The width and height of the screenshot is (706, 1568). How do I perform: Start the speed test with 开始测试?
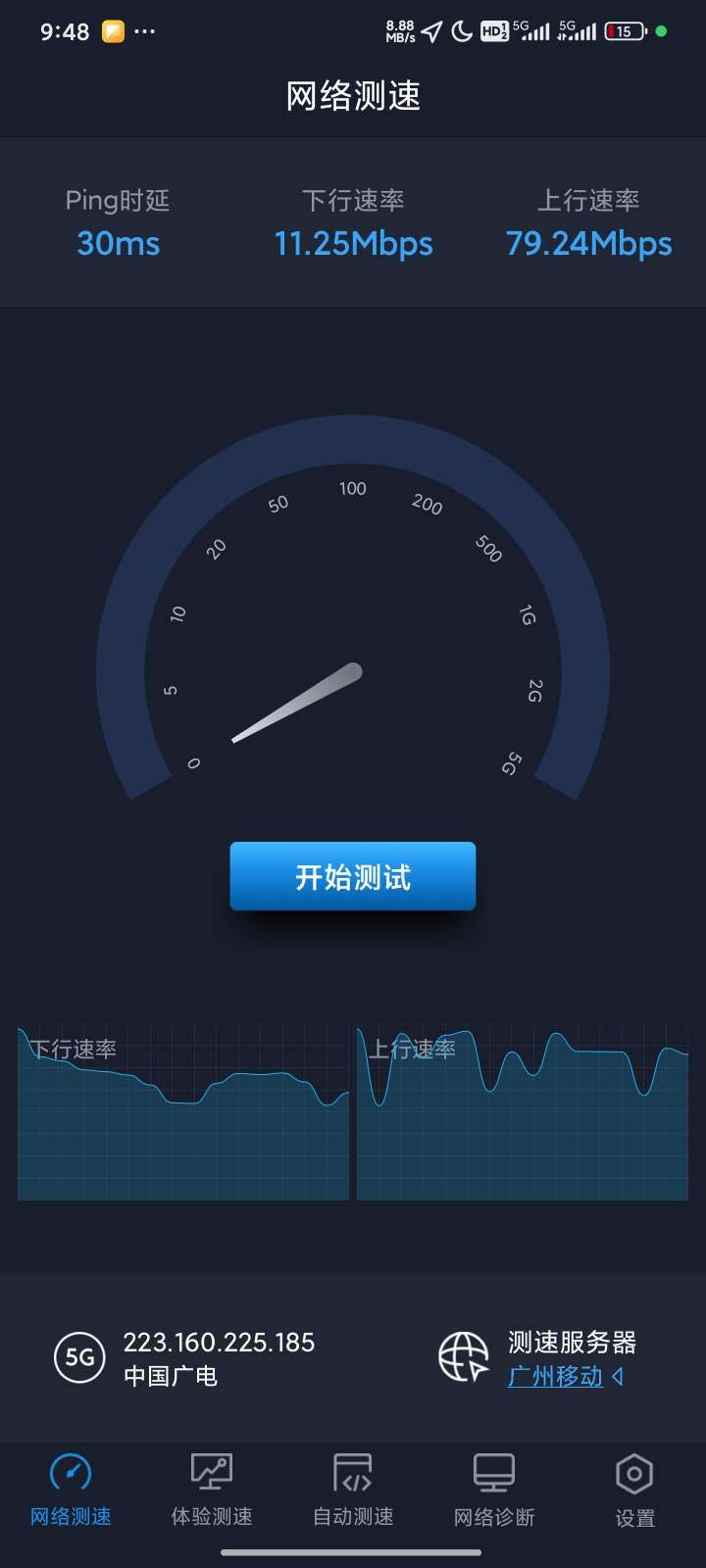click(353, 876)
